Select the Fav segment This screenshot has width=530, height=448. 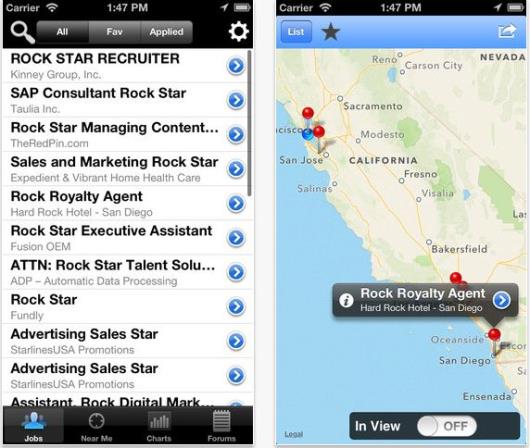(115, 32)
